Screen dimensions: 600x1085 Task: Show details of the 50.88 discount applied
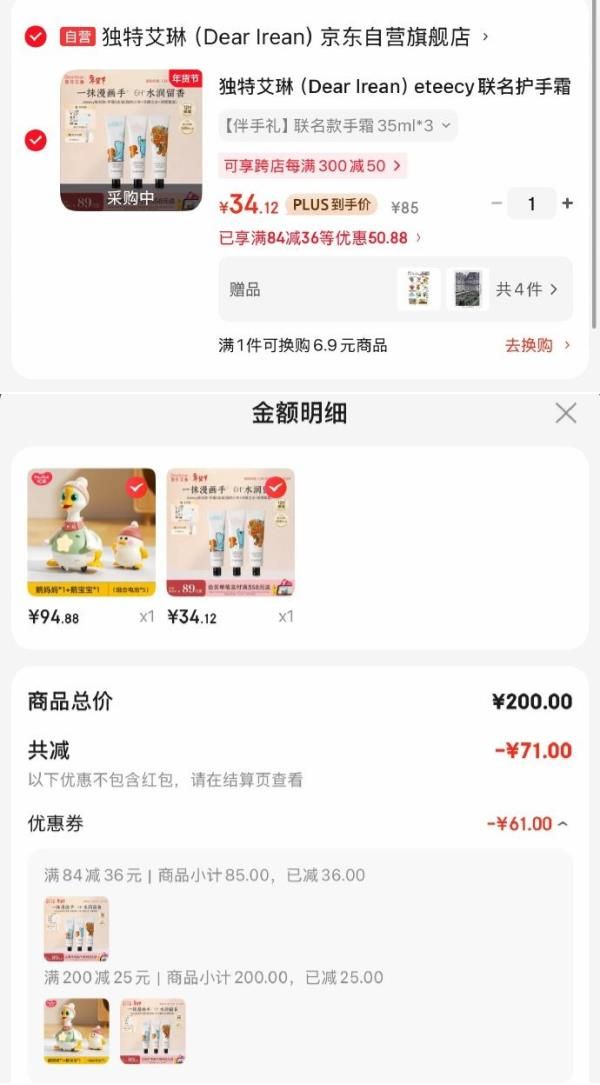pyautogui.click(x=320, y=238)
